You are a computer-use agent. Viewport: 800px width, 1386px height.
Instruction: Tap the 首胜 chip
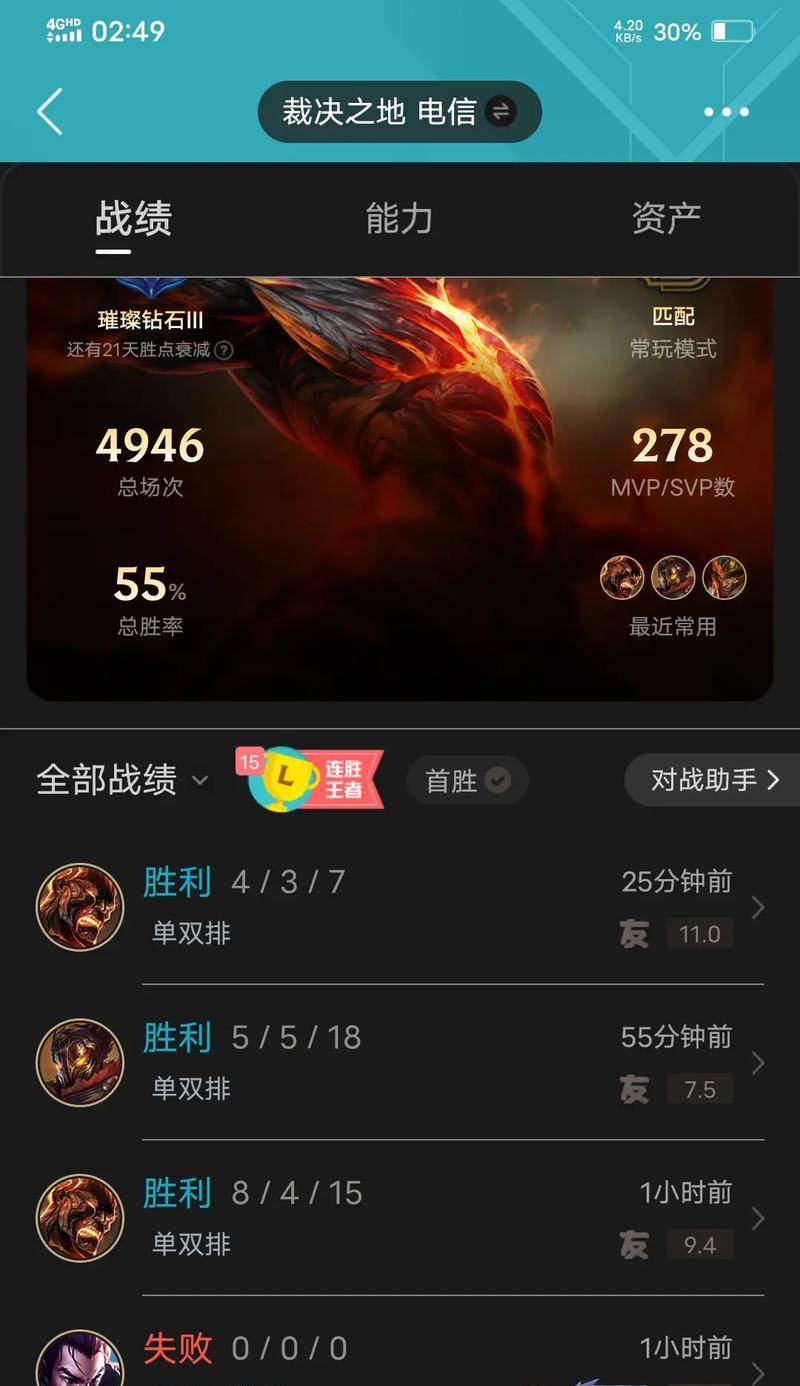coord(467,780)
